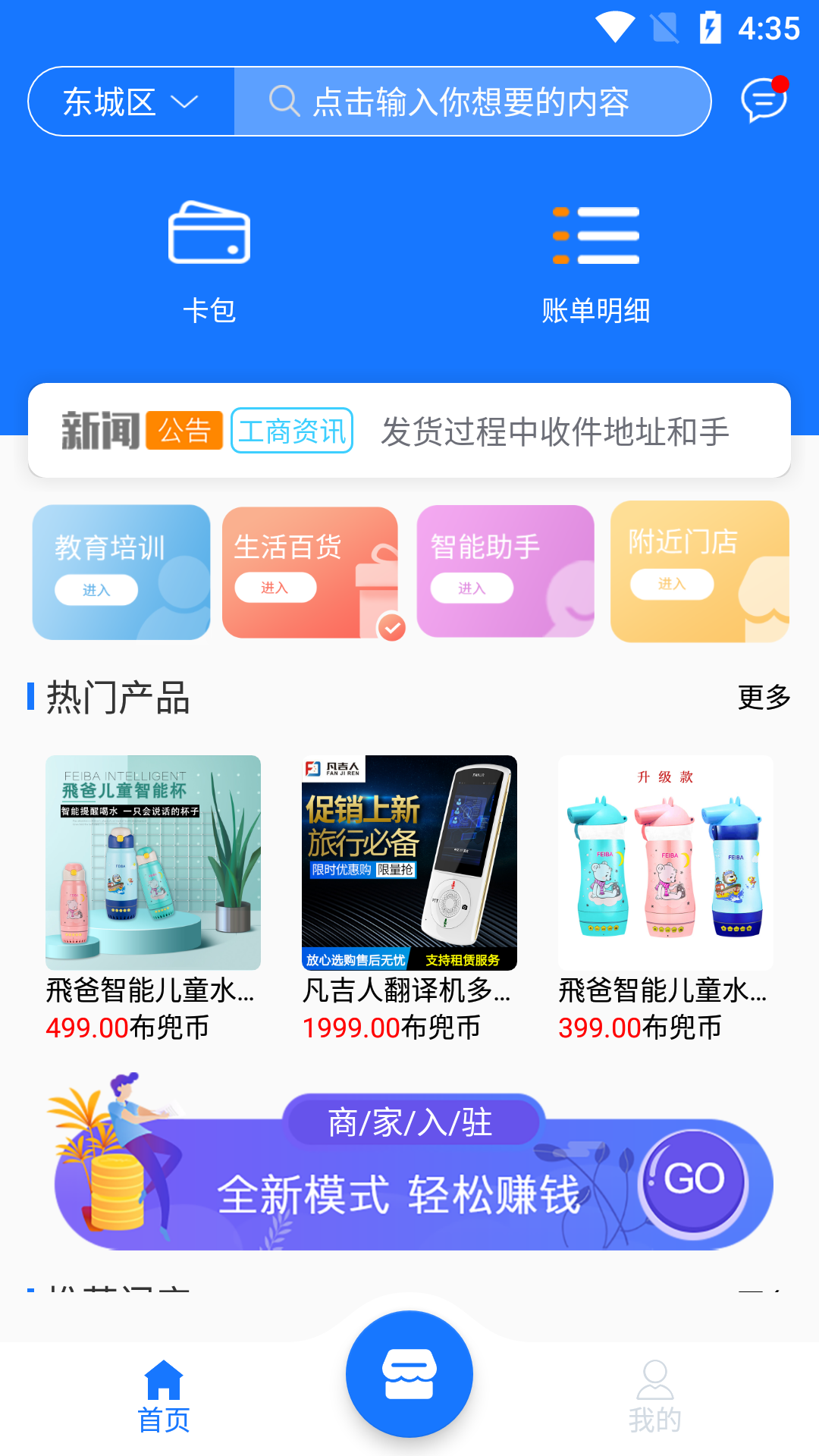This screenshot has height=1456, width=819.
Task: Open the center store button
Action: click(409, 1374)
